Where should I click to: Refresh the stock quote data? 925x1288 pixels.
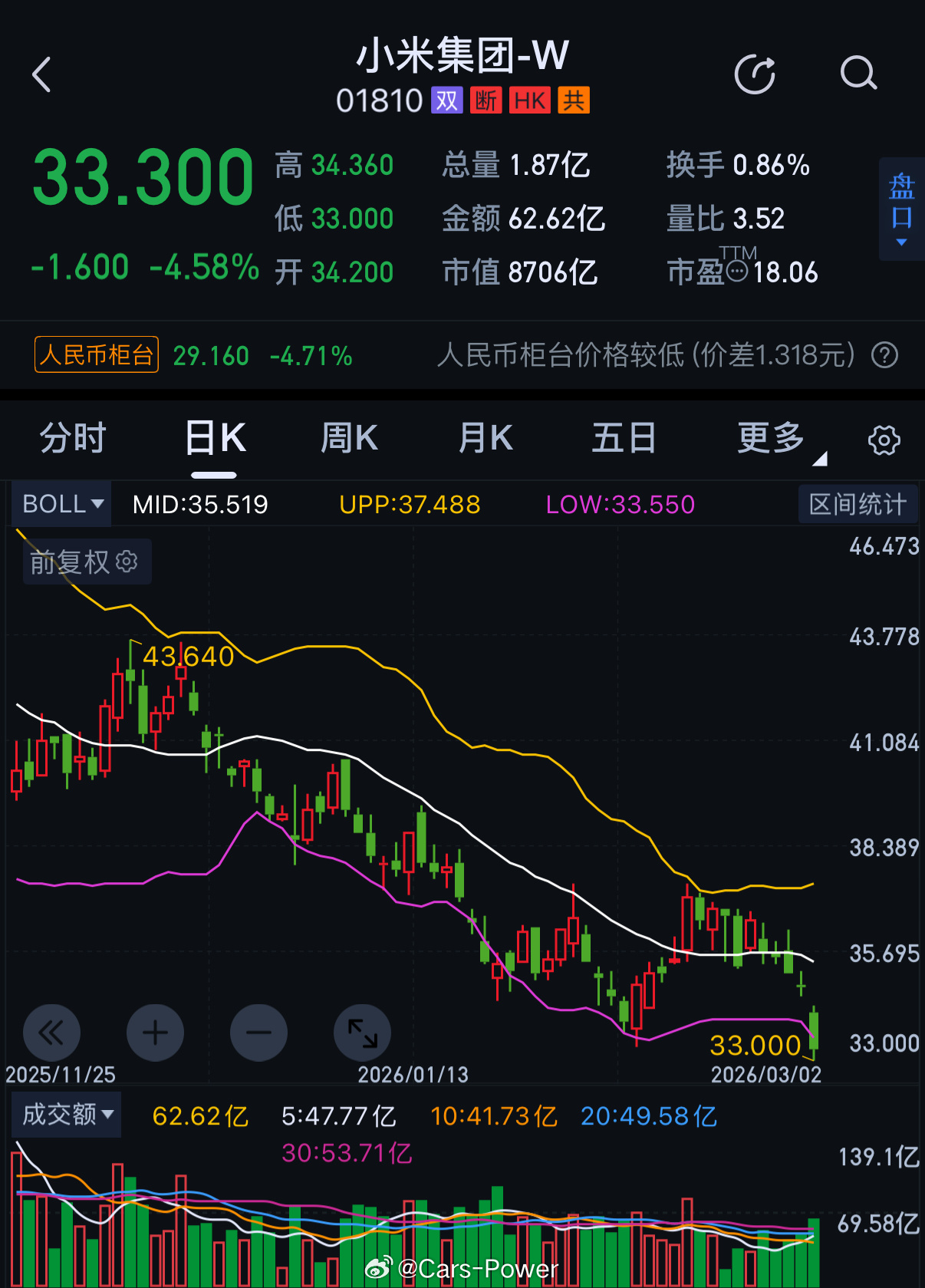tap(755, 74)
